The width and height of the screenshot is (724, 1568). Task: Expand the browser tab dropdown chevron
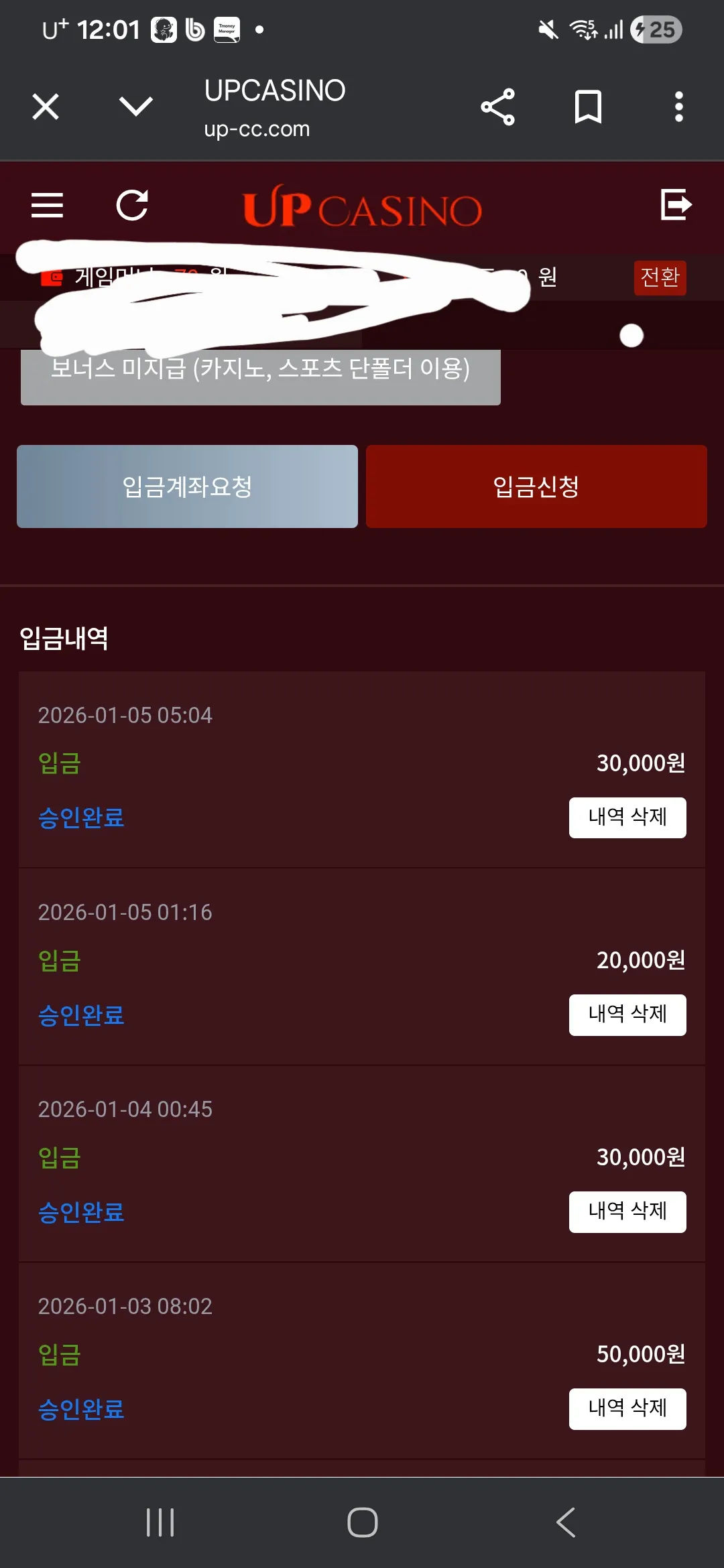(136, 107)
